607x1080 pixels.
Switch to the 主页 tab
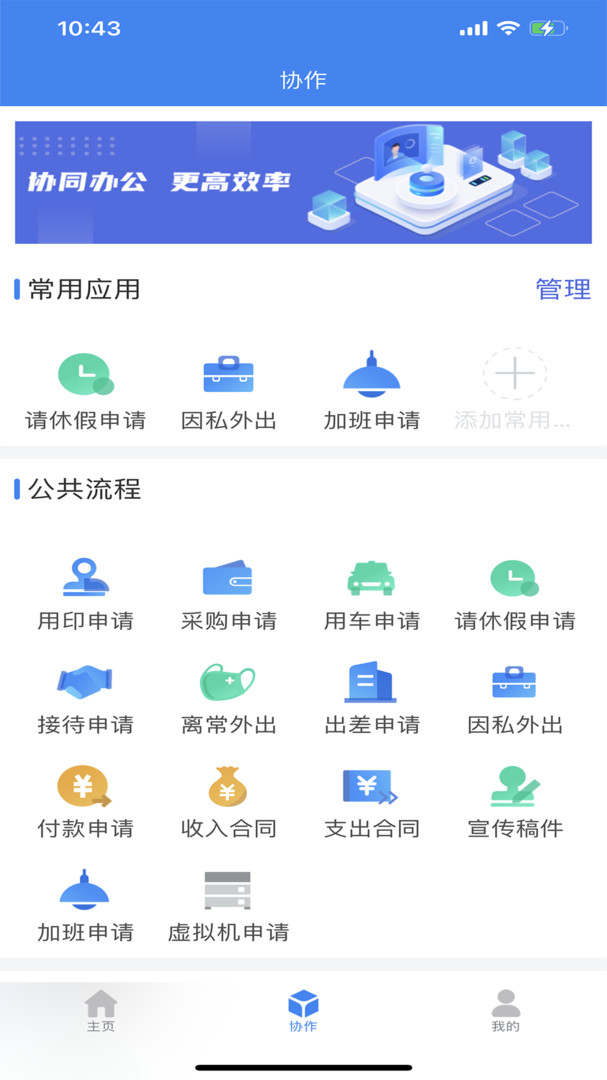(101, 1010)
